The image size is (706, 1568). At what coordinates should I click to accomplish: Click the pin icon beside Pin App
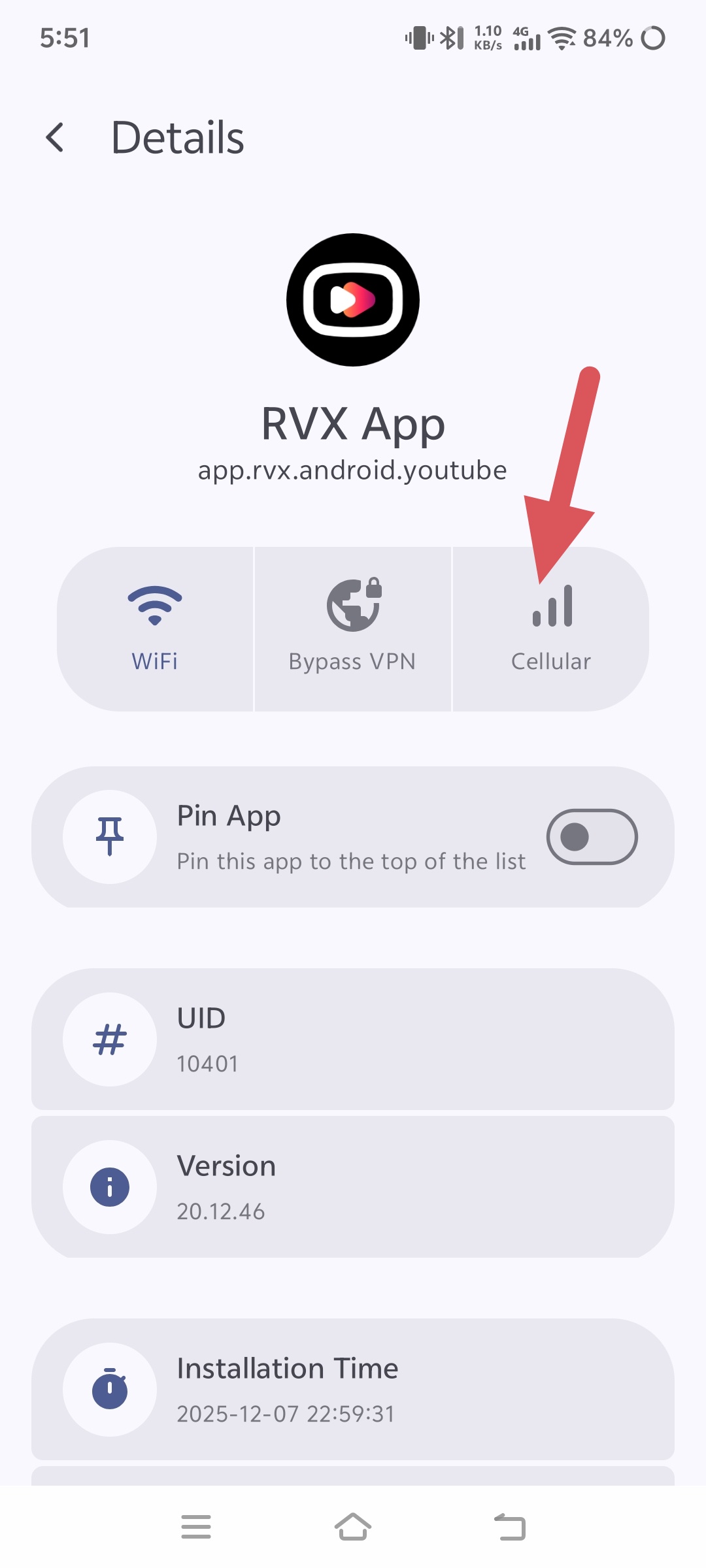point(110,837)
